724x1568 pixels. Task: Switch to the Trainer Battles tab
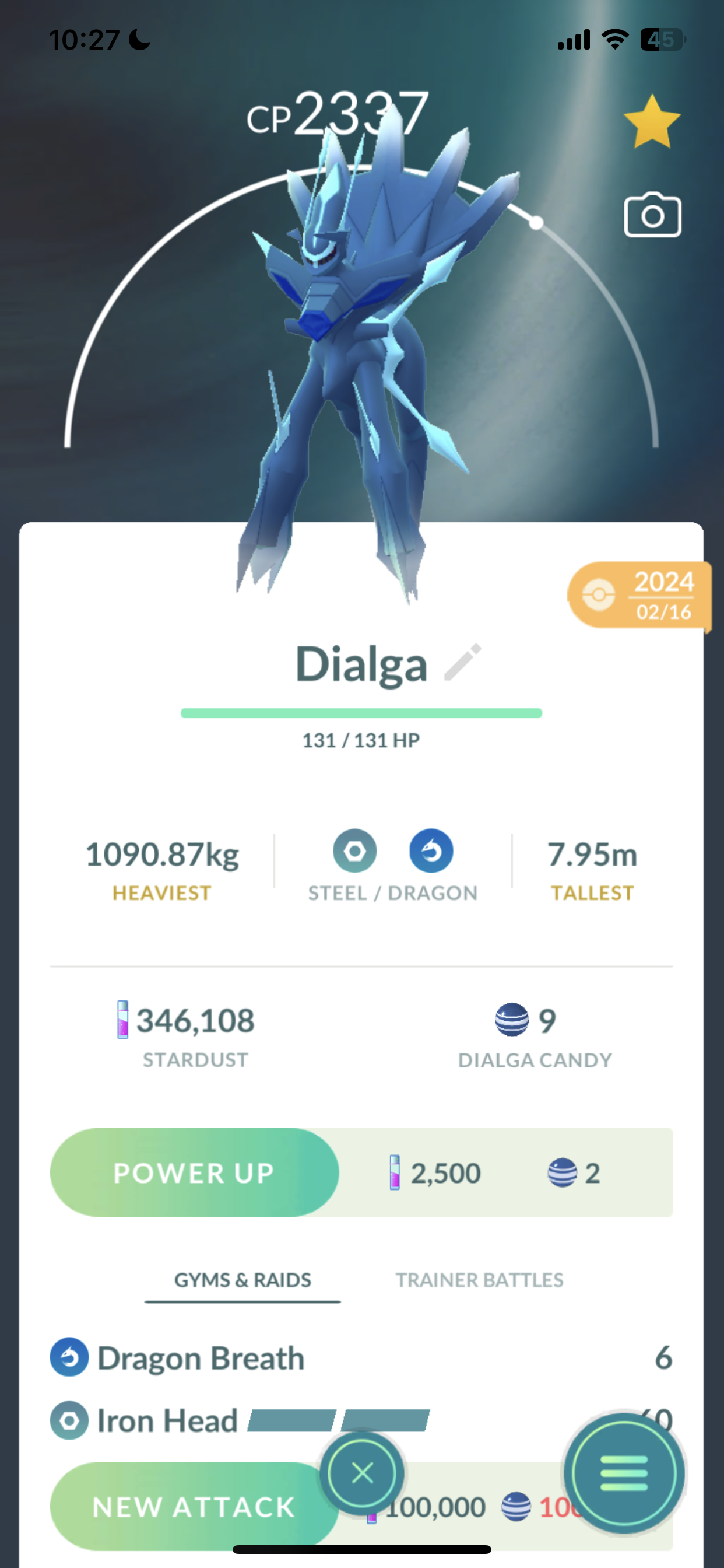[x=479, y=1279]
